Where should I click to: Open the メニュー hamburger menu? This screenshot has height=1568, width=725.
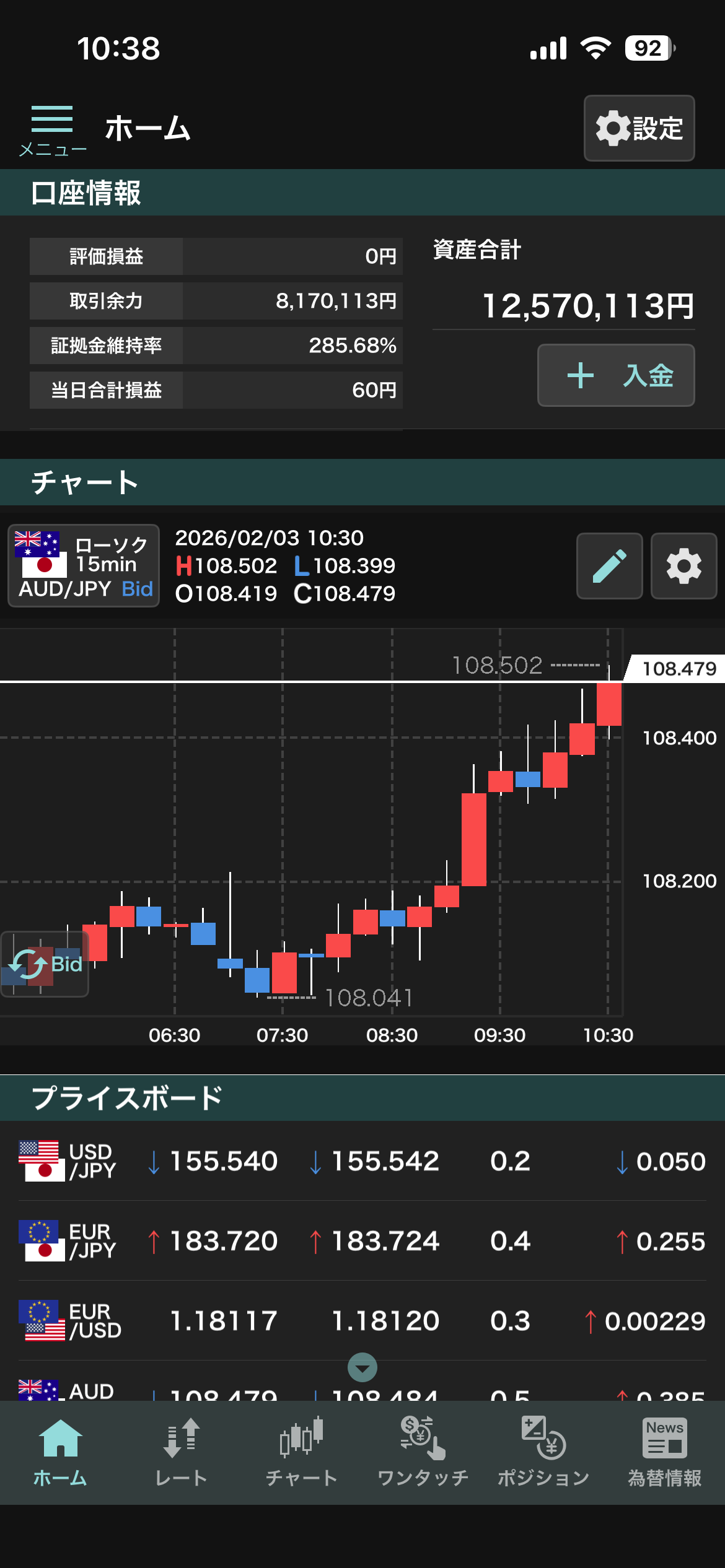tap(52, 129)
